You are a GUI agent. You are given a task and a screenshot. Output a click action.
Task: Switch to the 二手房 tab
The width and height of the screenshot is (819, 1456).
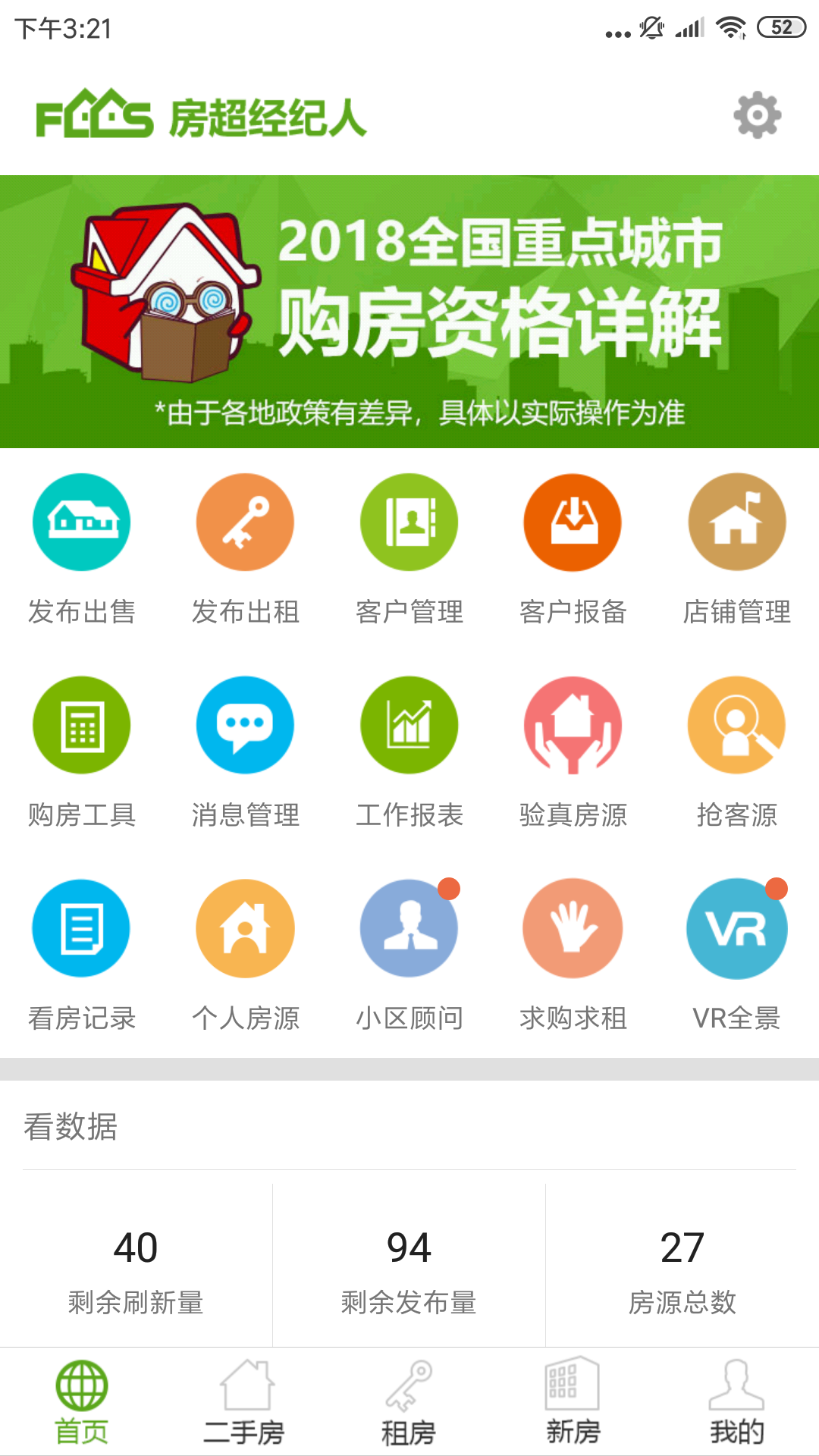tap(245, 1402)
